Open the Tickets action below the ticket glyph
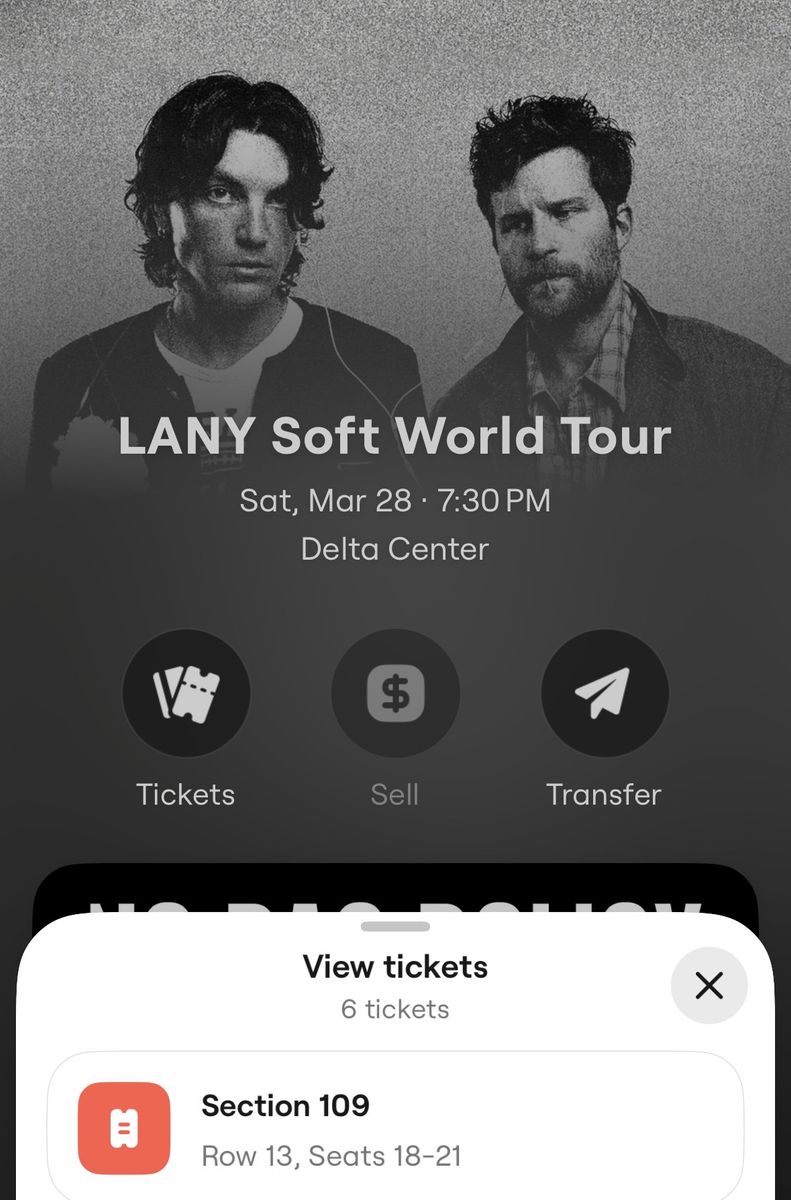The image size is (791, 1200). [186, 794]
